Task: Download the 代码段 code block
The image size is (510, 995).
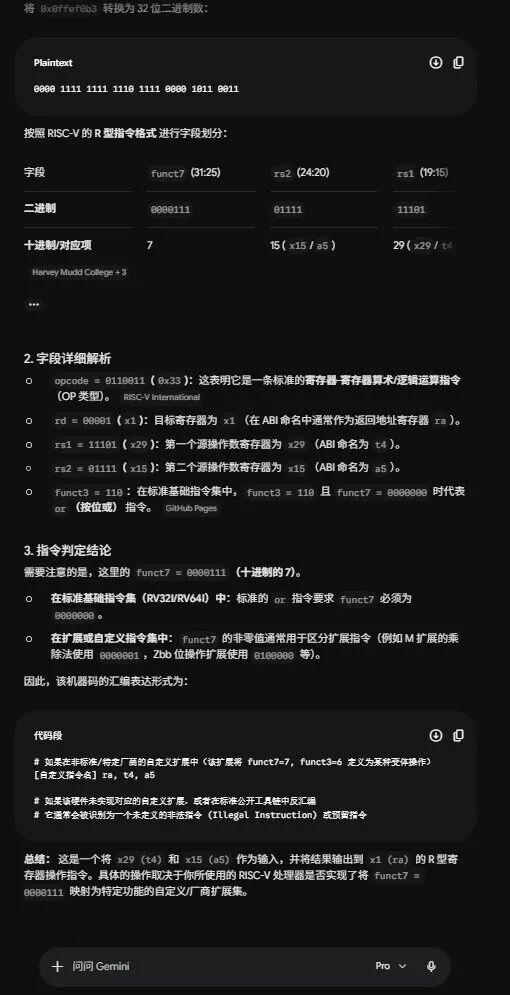Action: (x=436, y=735)
